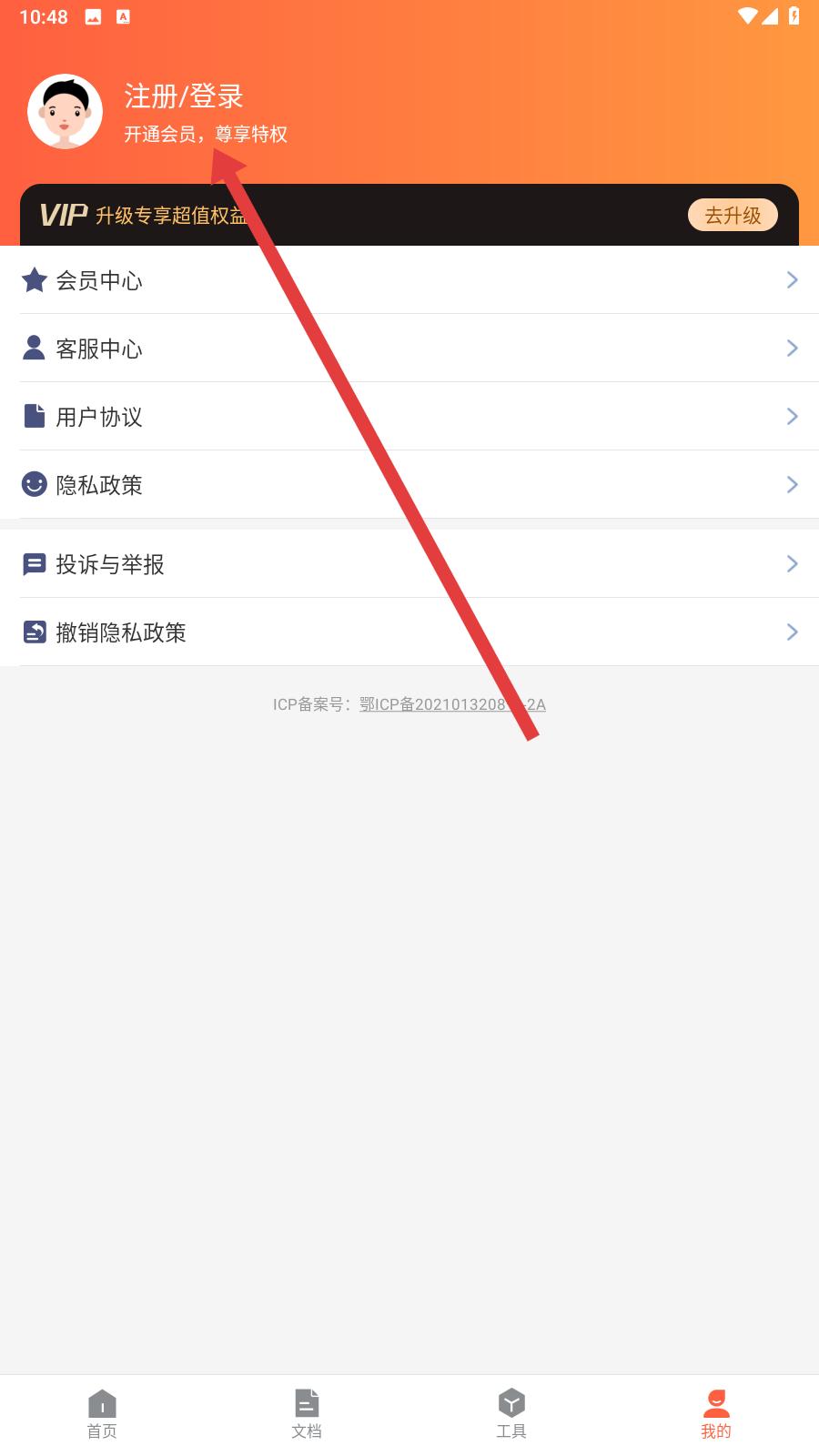
Task: Open 用户协议 row
Action: click(x=409, y=416)
